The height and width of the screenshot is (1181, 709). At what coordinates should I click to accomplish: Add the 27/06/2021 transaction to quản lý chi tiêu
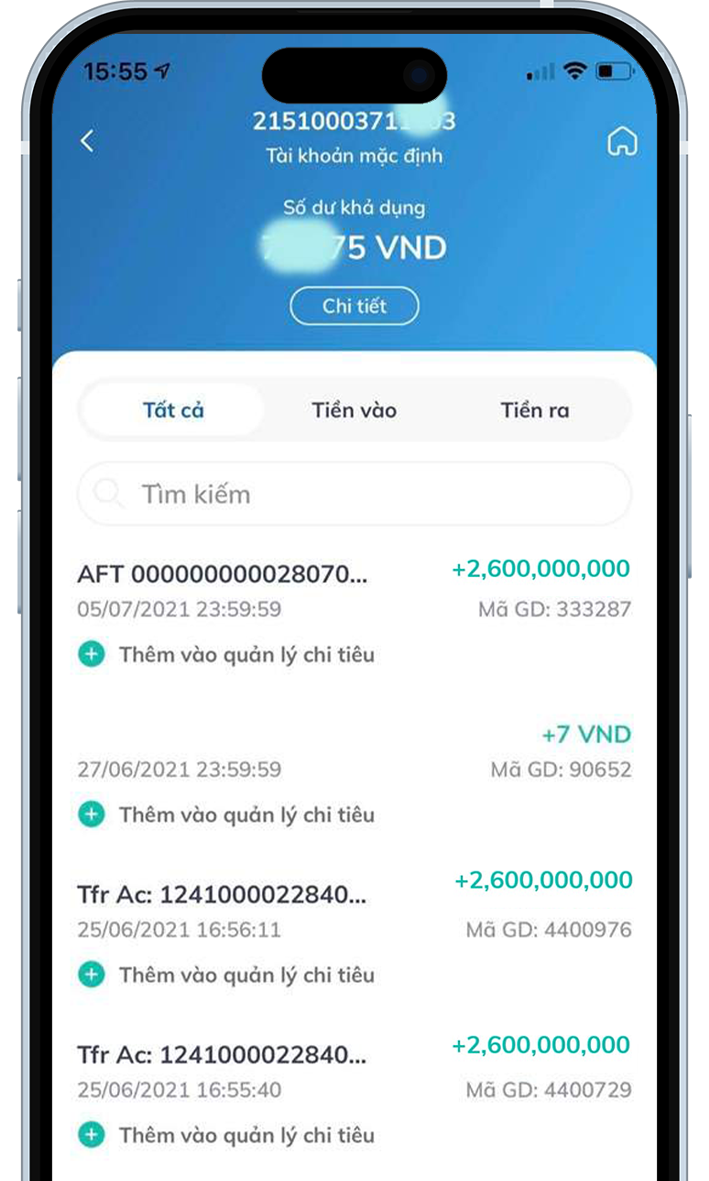click(226, 814)
